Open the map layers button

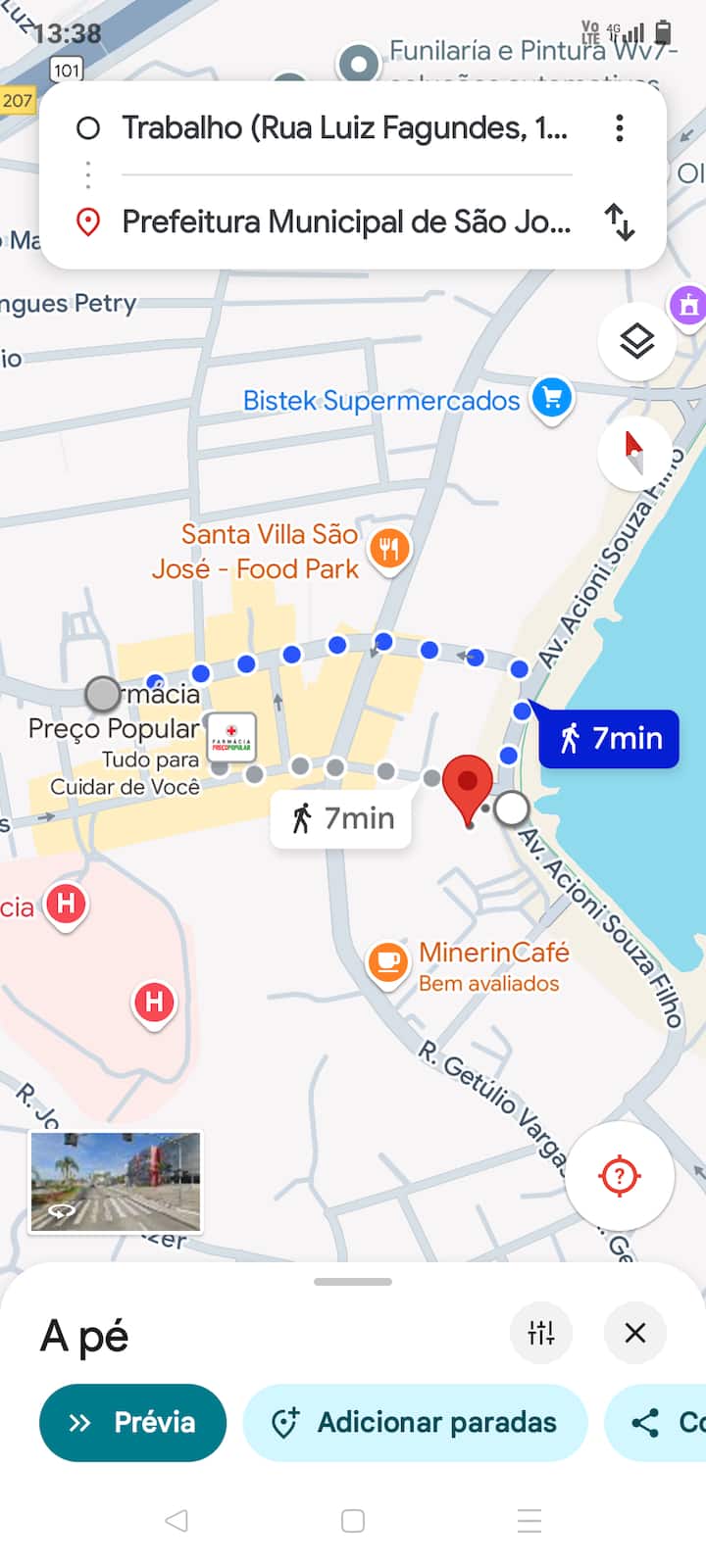(x=636, y=341)
